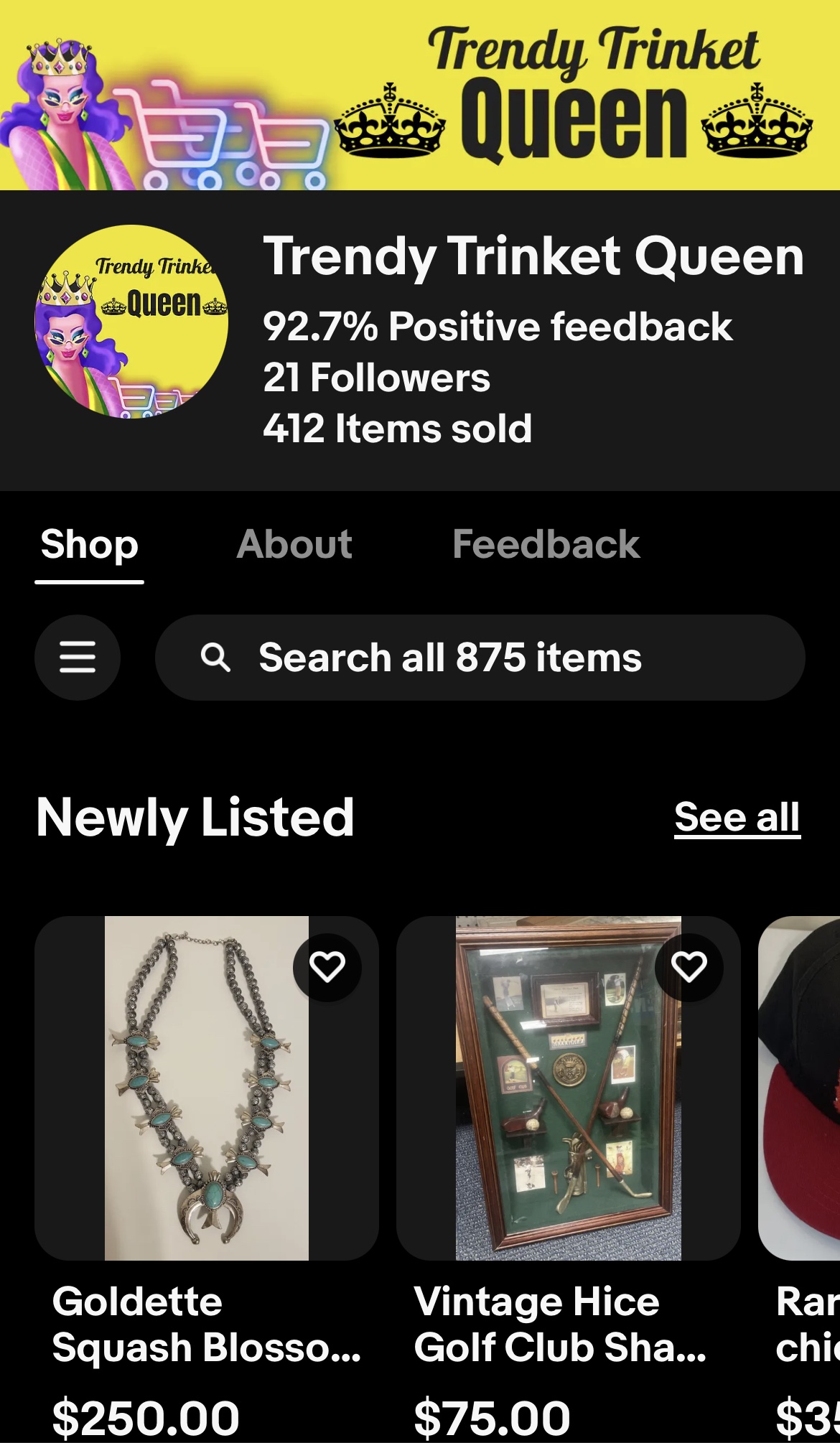Open the category filter hamburger menu

click(x=78, y=658)
